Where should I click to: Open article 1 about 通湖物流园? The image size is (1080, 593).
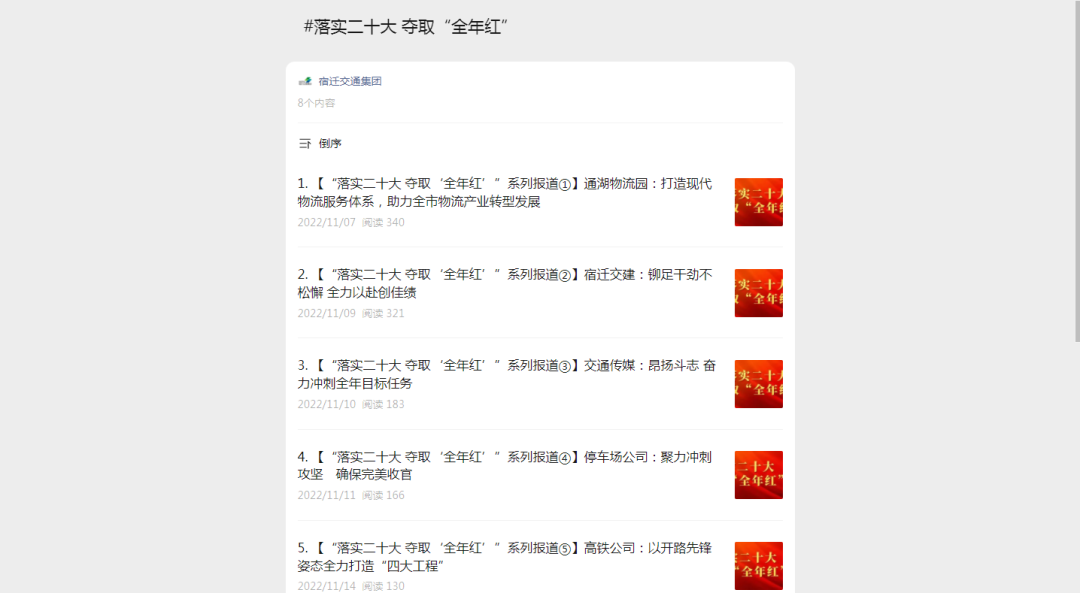click(x=505, y=192)
